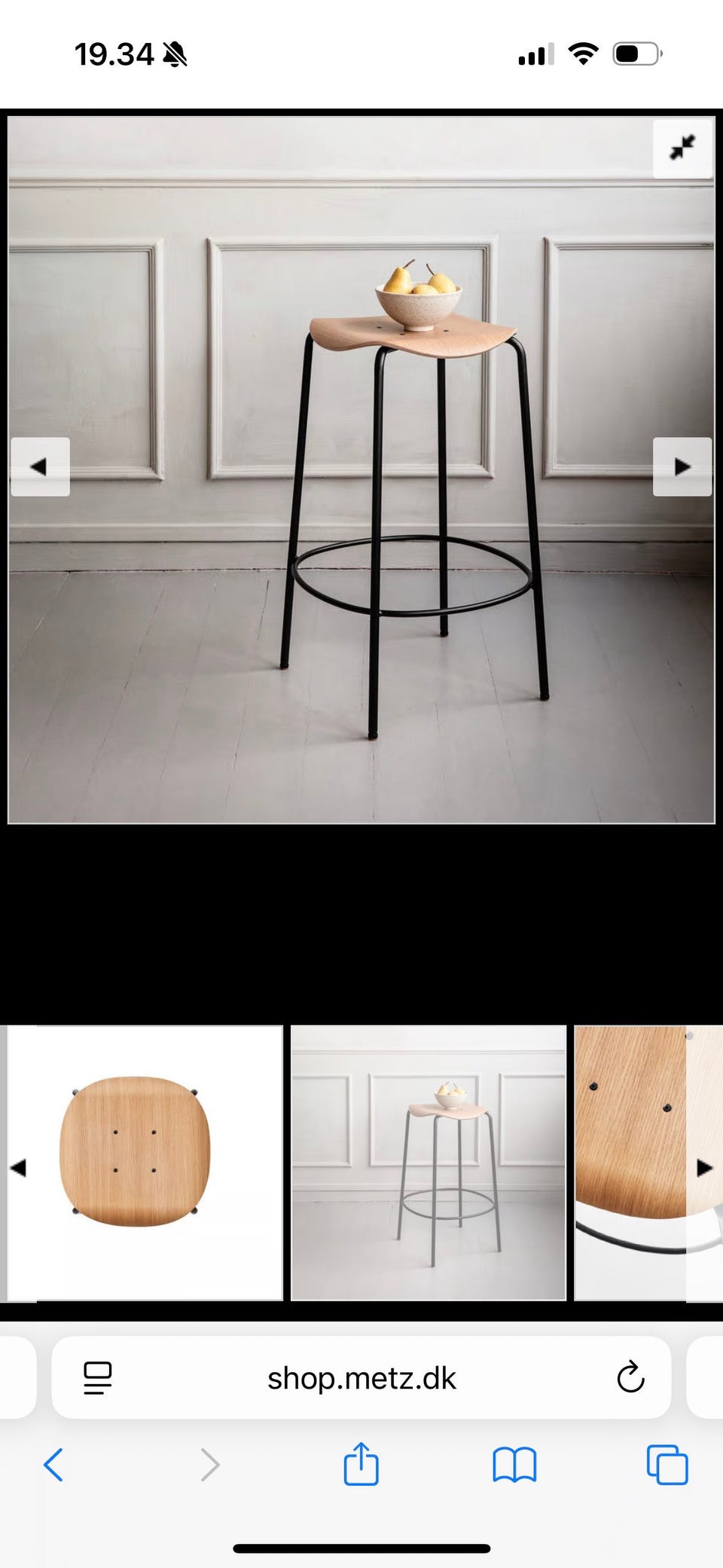Viewport: 723px width, 1568px height.
Task: Tap the clock in the status bar
Action: pyautogui.click(x=111, y=53)
